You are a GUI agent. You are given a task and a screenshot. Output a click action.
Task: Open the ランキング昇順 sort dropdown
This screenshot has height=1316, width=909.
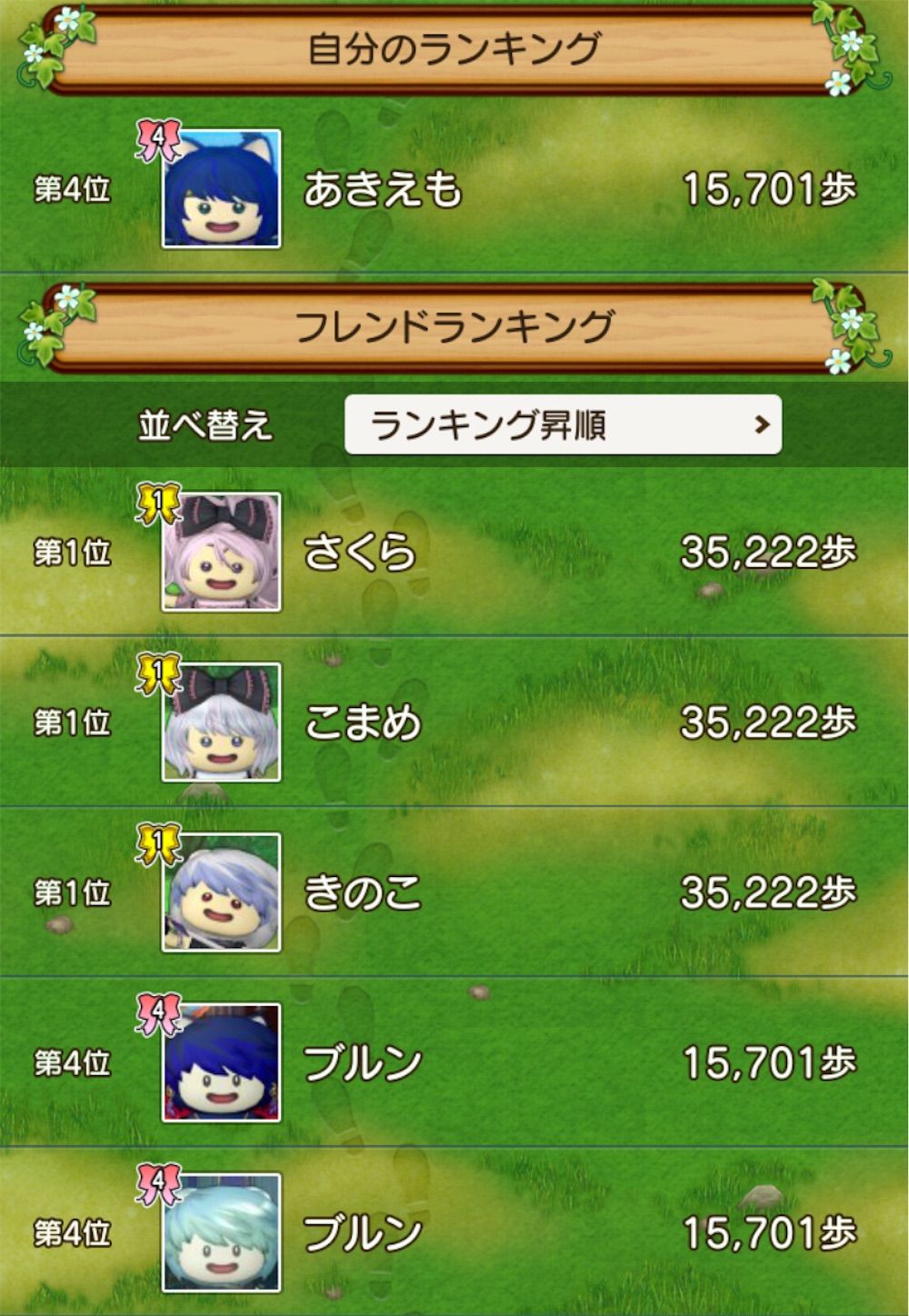[564, 424]
